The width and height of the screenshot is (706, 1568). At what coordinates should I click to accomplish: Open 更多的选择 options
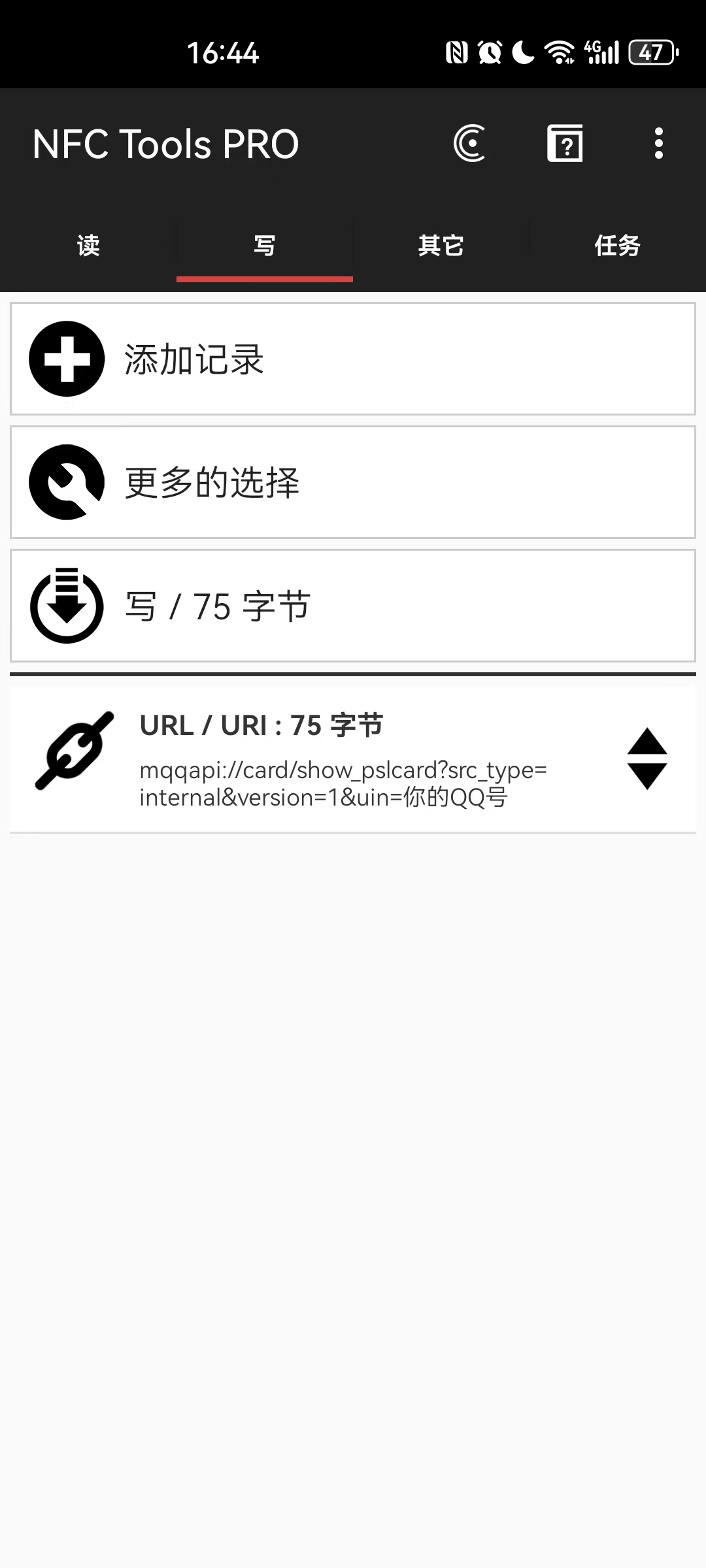pos(353,482)
